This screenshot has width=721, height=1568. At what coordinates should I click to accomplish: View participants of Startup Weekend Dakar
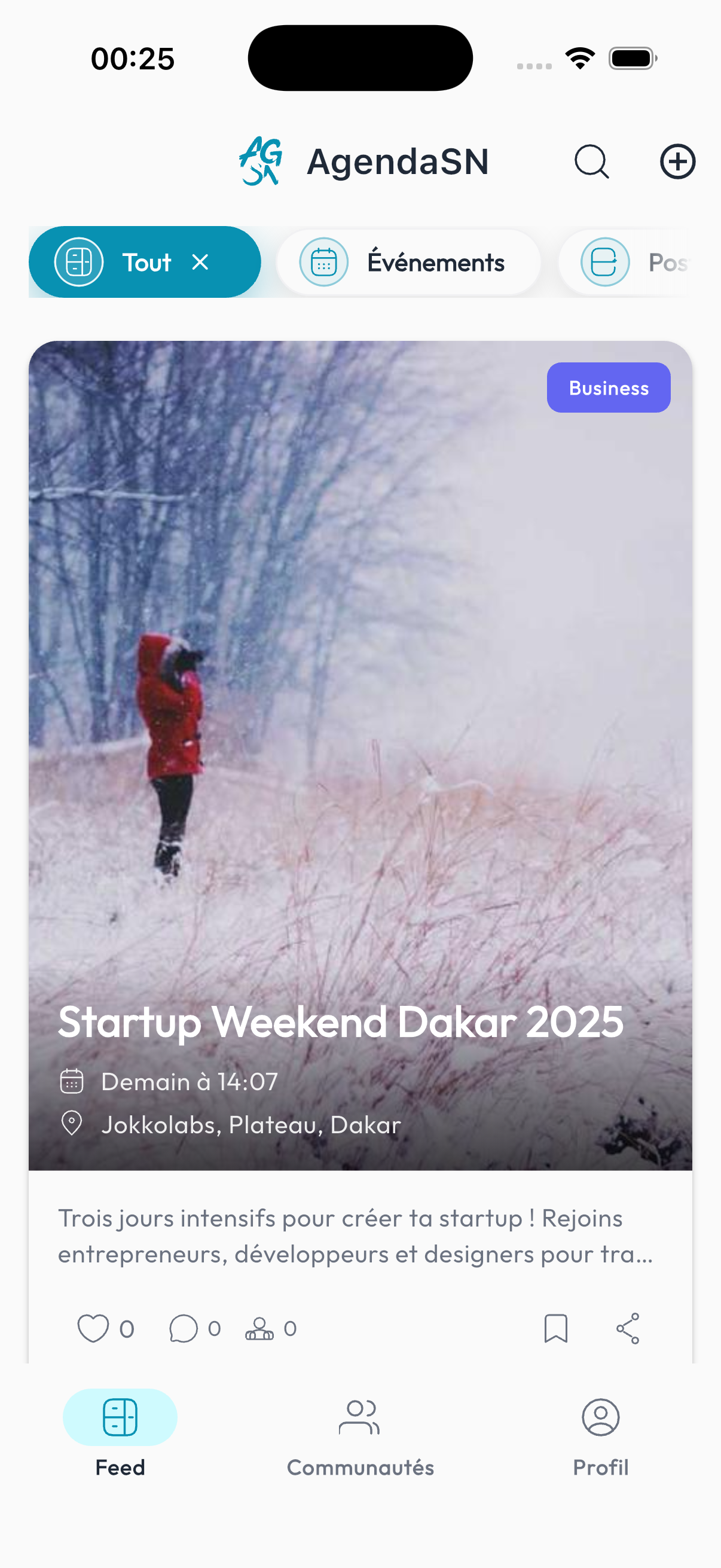[260, 1328]
